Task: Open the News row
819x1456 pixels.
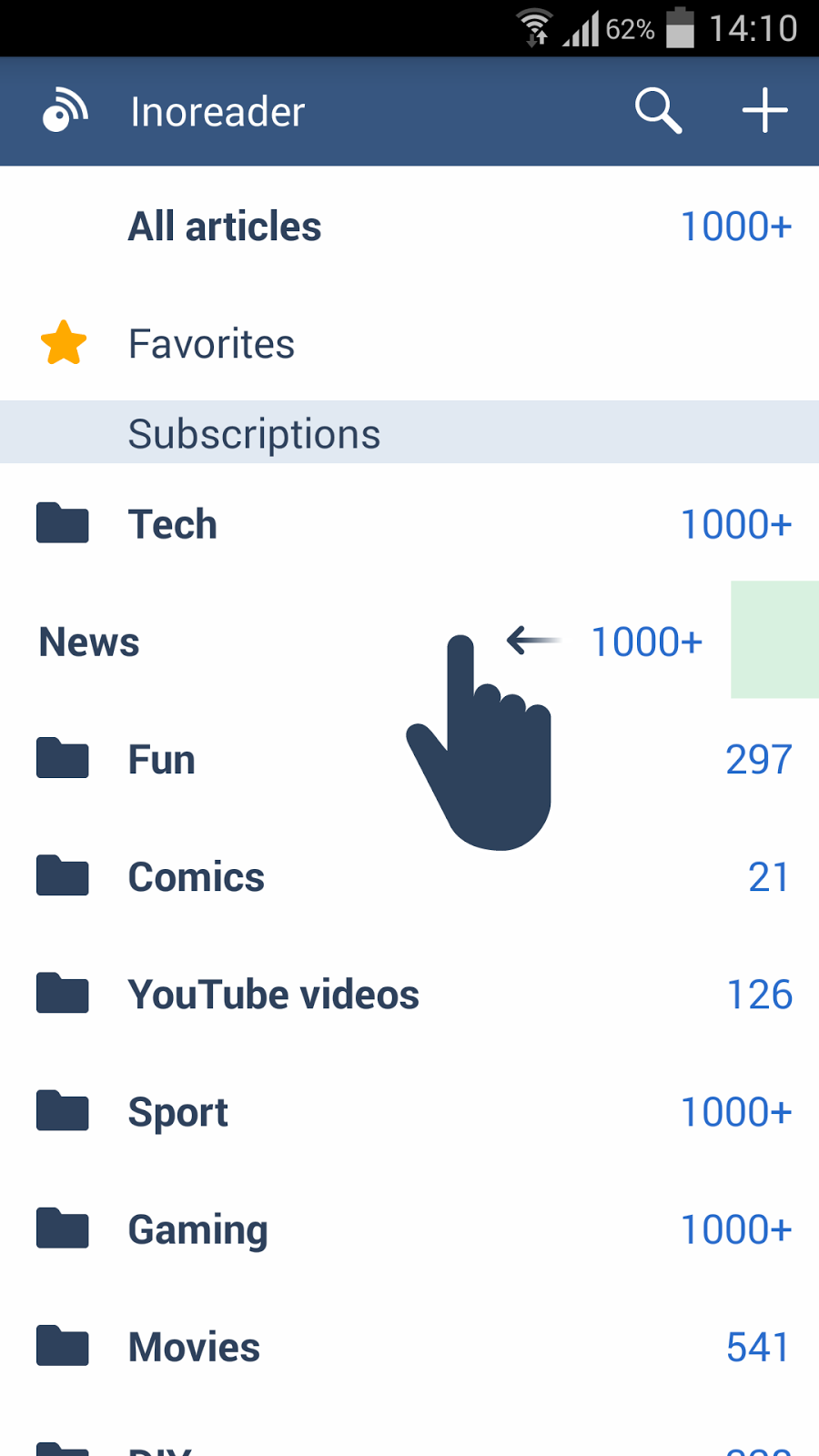Action: (x=365, y=641)
